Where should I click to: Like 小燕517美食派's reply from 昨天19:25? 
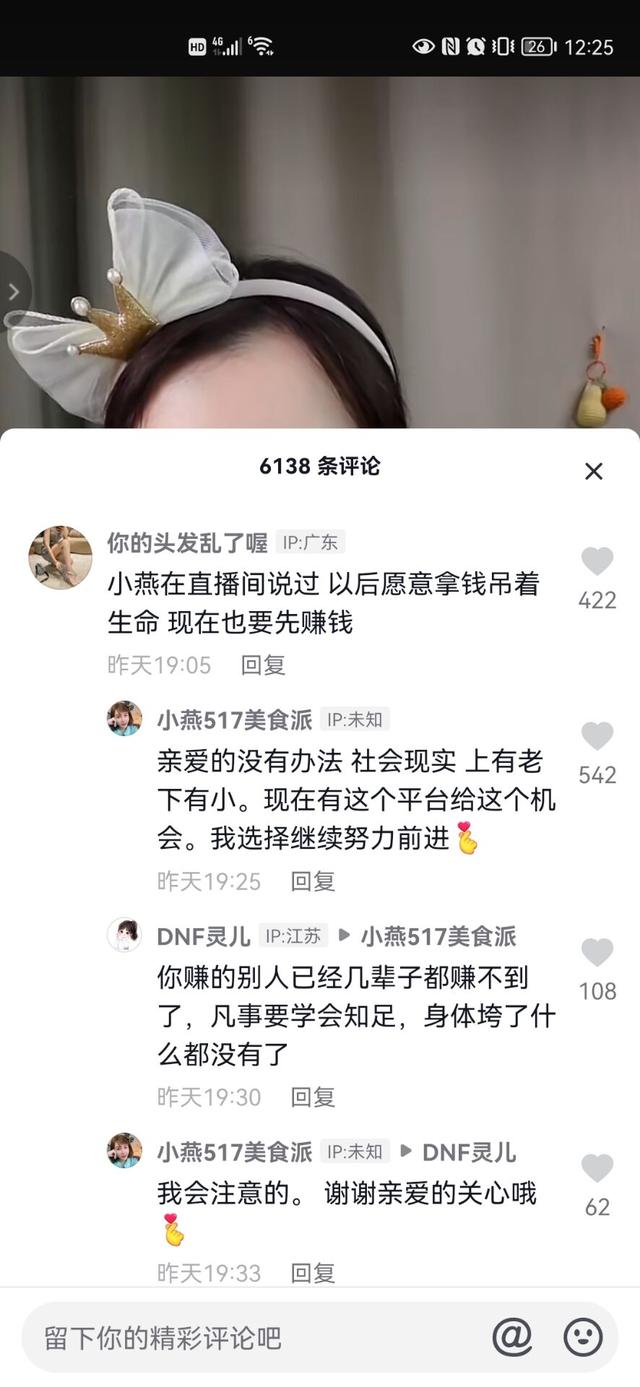[x=597, y=737]
